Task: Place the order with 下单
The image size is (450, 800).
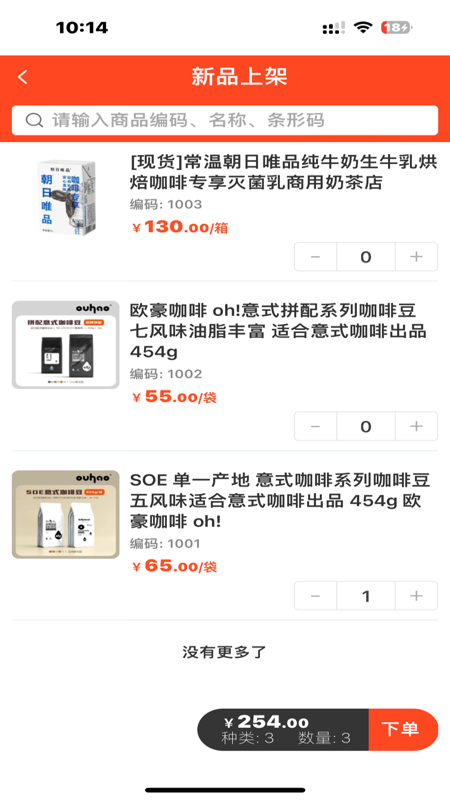Action: click(x=403, y=729)
